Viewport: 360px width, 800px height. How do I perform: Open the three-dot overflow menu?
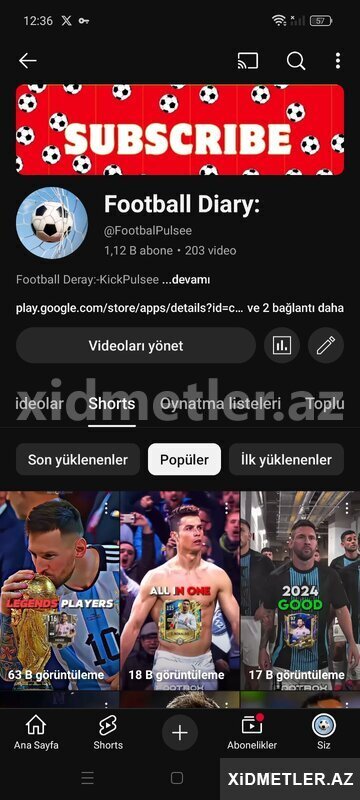tap(338, 61)
